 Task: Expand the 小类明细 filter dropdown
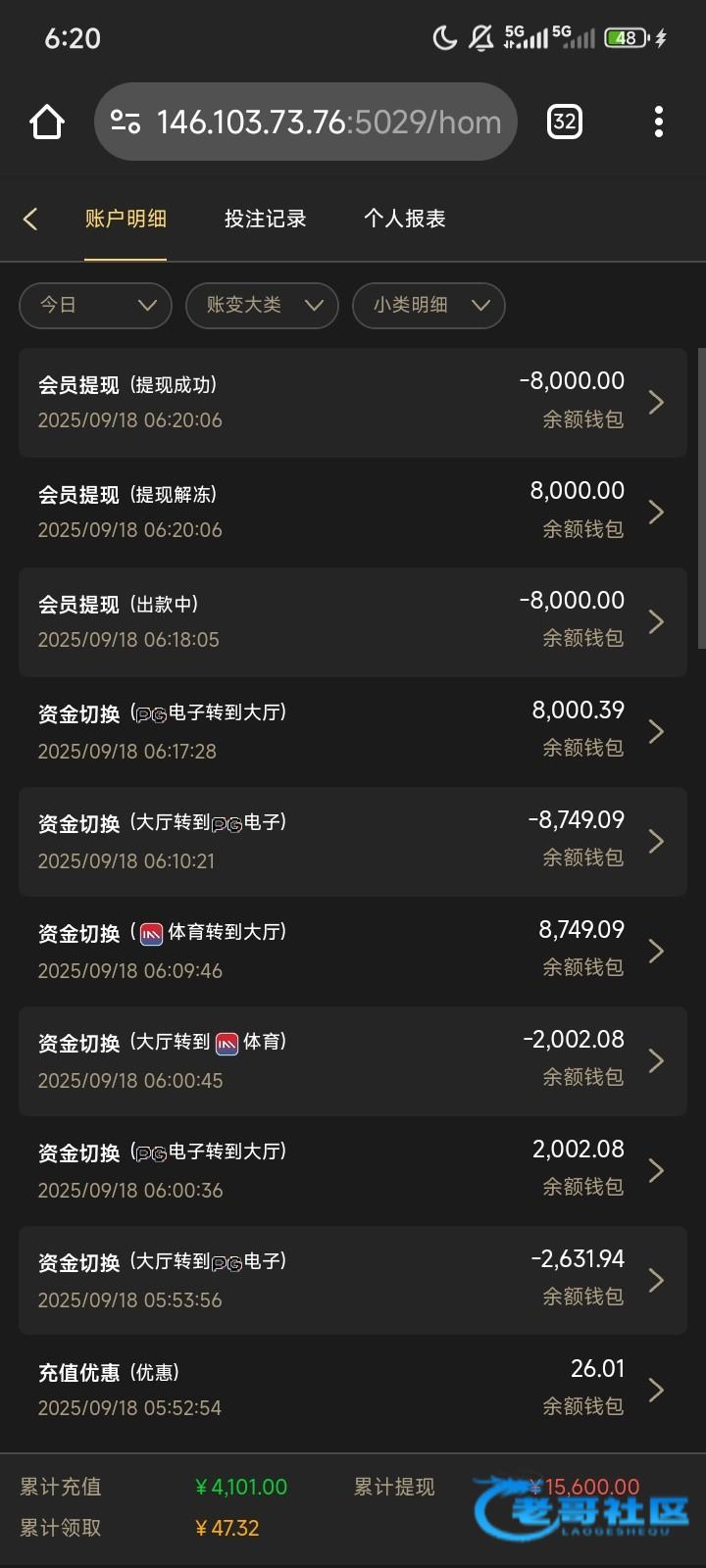[429, 305]
